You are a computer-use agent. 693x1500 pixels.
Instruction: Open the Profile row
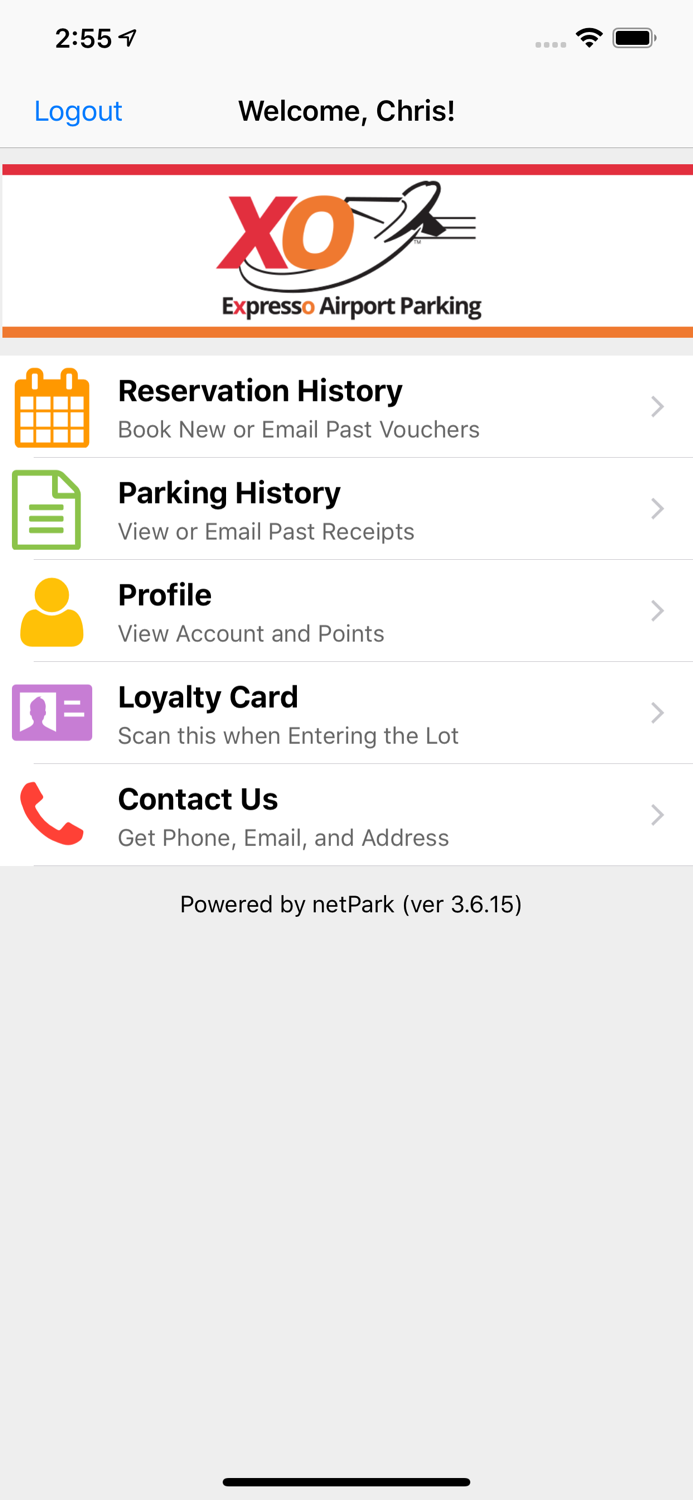click(346, 612)
